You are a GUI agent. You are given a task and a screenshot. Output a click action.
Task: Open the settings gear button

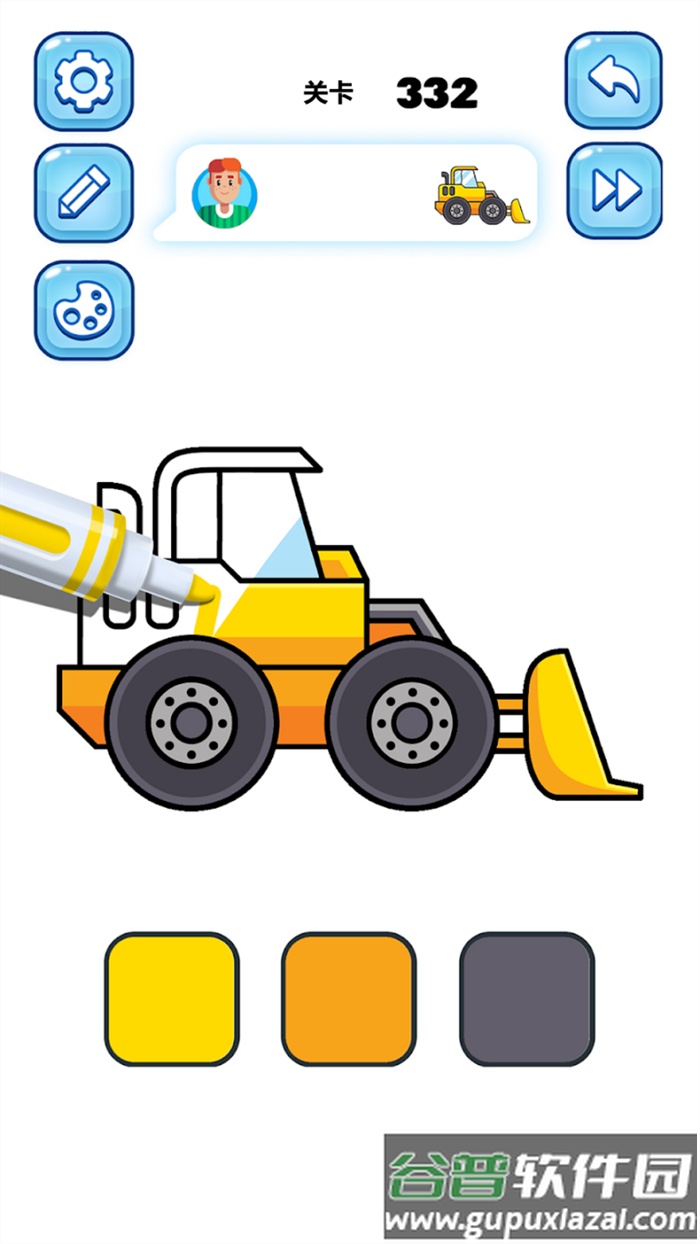pyautogui.click(x=84, y=82)
